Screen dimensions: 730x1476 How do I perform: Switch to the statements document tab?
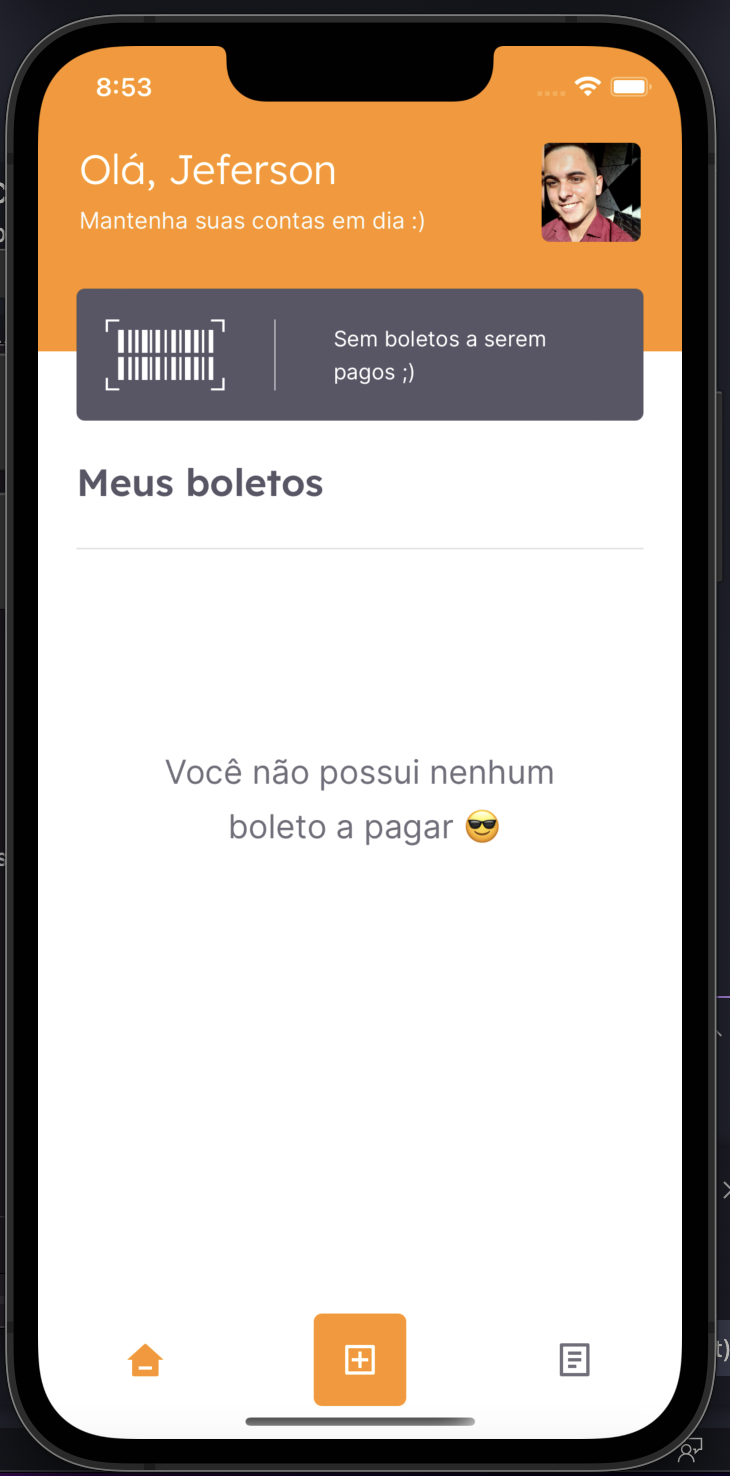pos(574,1360)
